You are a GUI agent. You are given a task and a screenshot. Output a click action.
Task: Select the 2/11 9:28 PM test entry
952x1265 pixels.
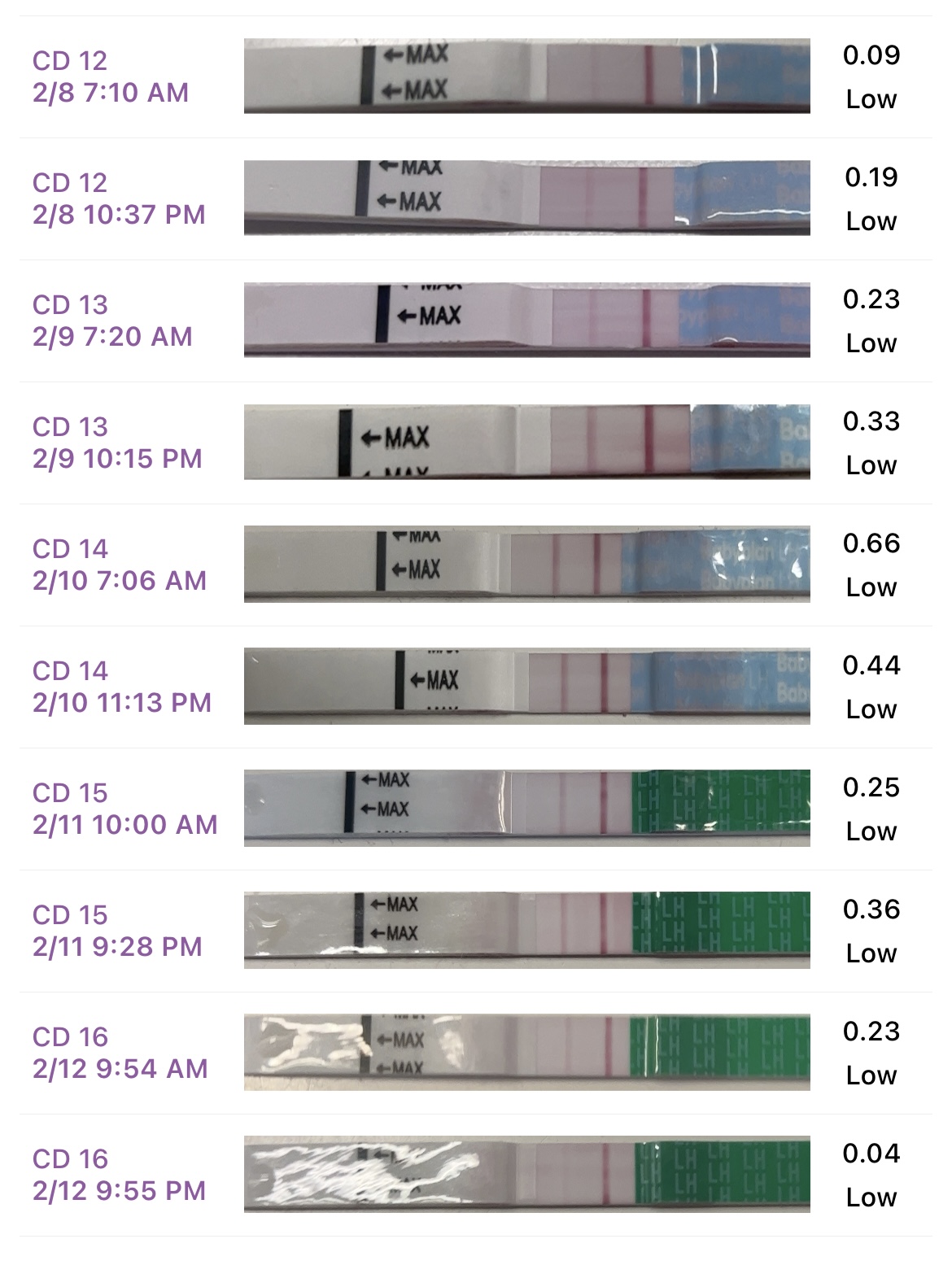pos(476,931)
